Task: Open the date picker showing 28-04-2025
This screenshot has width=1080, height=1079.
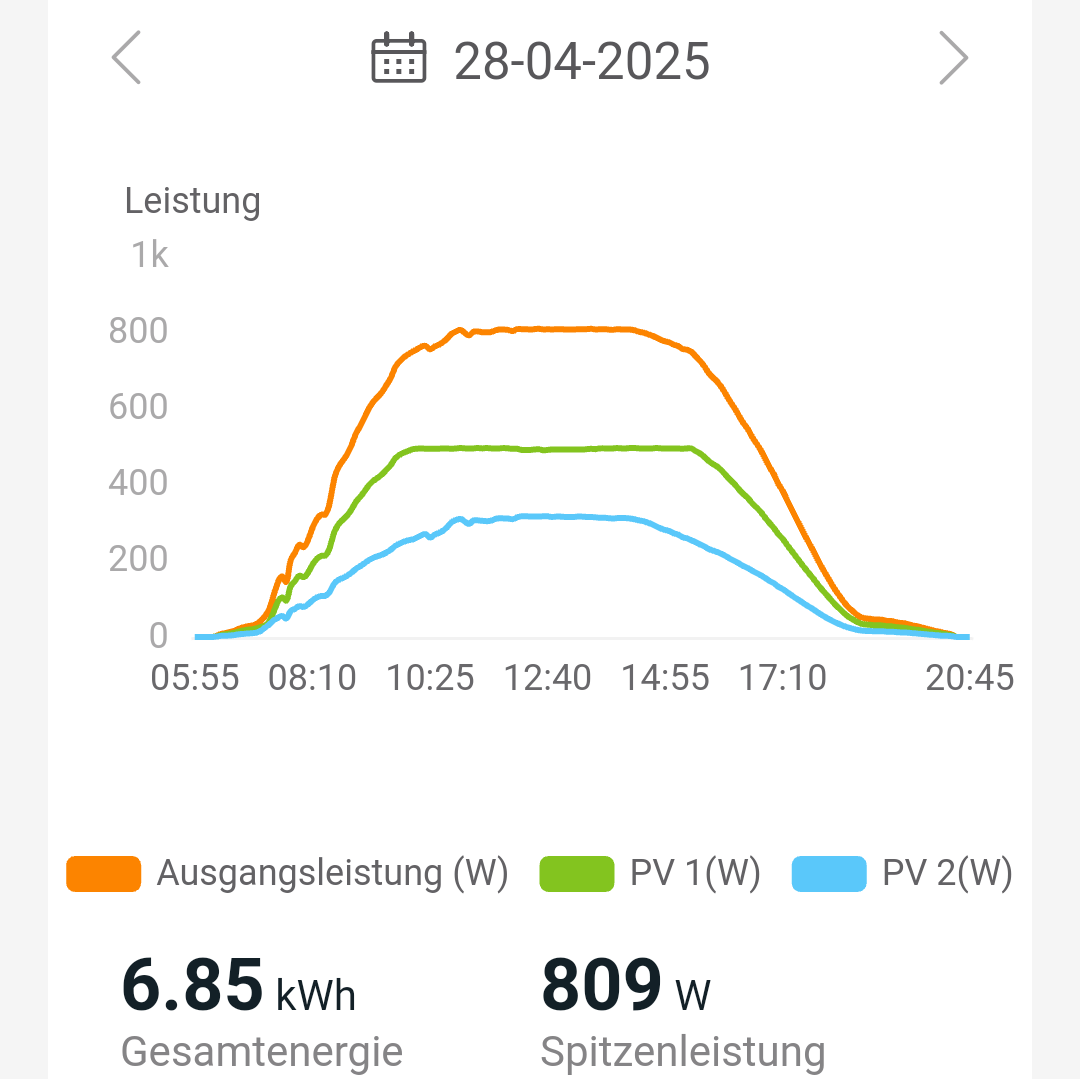Action: coord(541,60)
